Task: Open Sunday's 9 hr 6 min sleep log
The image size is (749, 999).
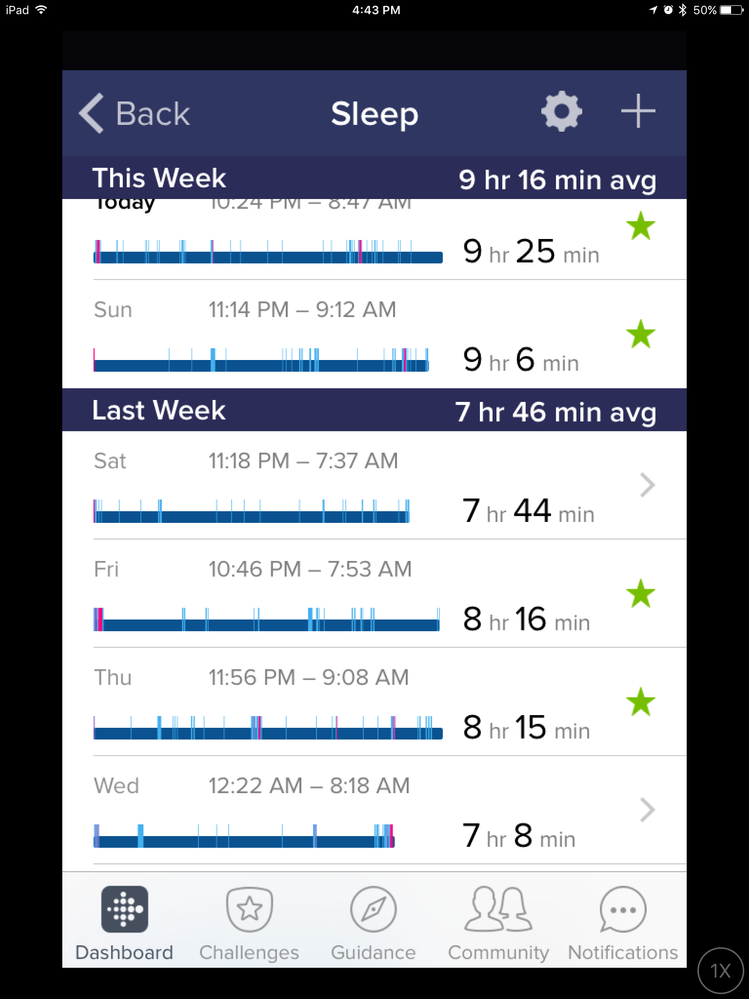Action: pos(374,335)
